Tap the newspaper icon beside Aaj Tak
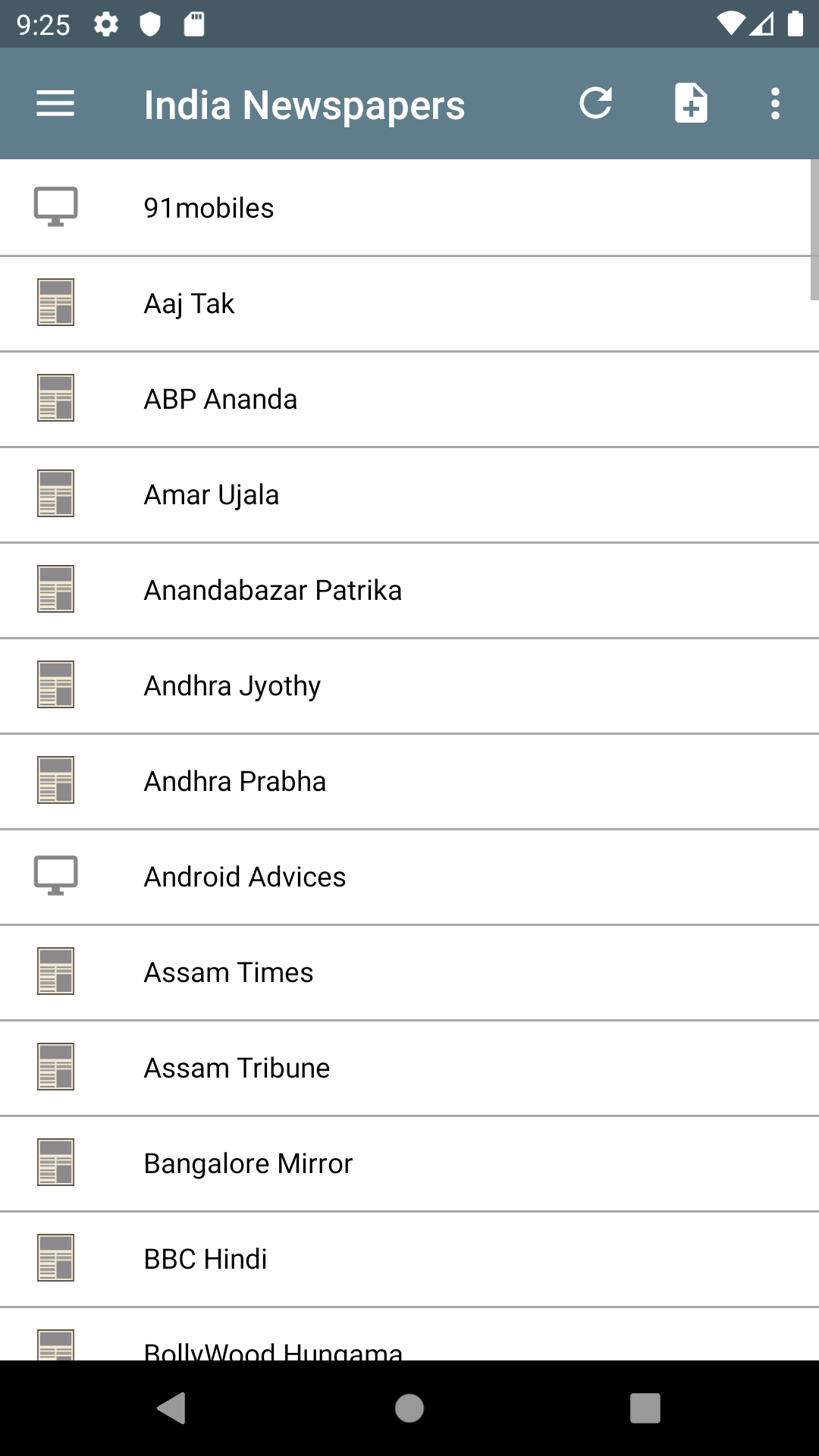Image resolution: width=819 pixels, height=1456 pixels. coord(55,303)
